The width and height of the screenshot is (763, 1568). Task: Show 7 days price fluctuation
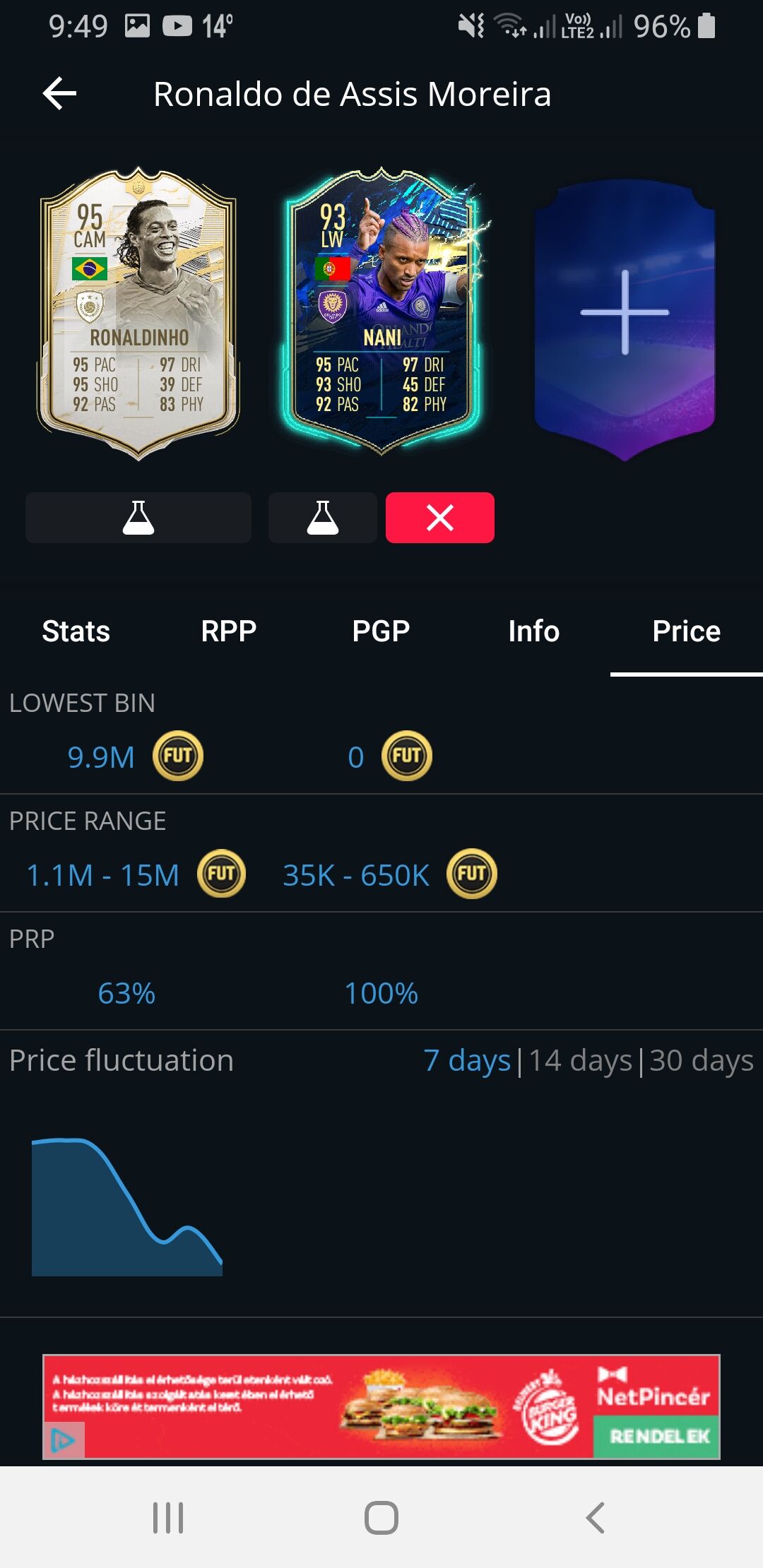(467, 1061)
